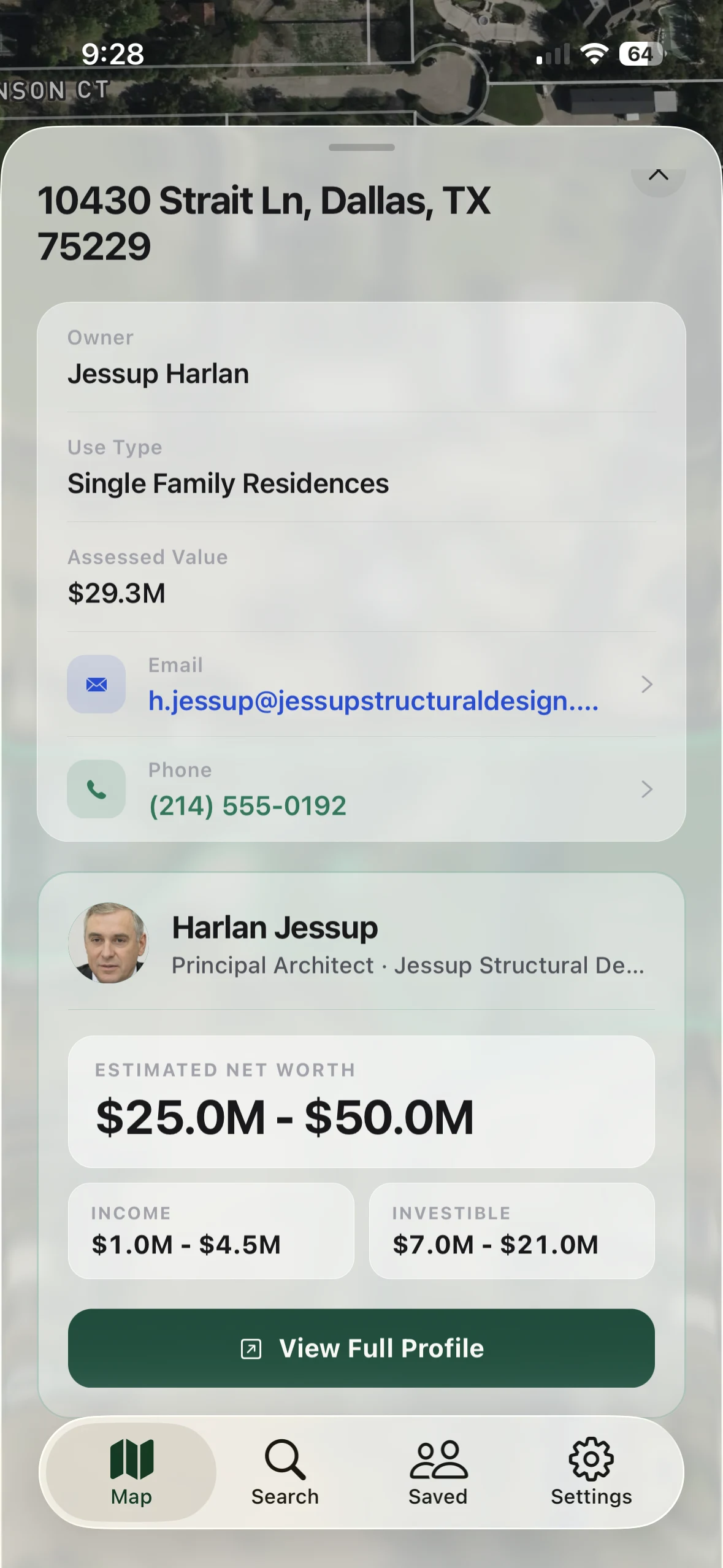Switch to the Search tab

pos(285,1472)
